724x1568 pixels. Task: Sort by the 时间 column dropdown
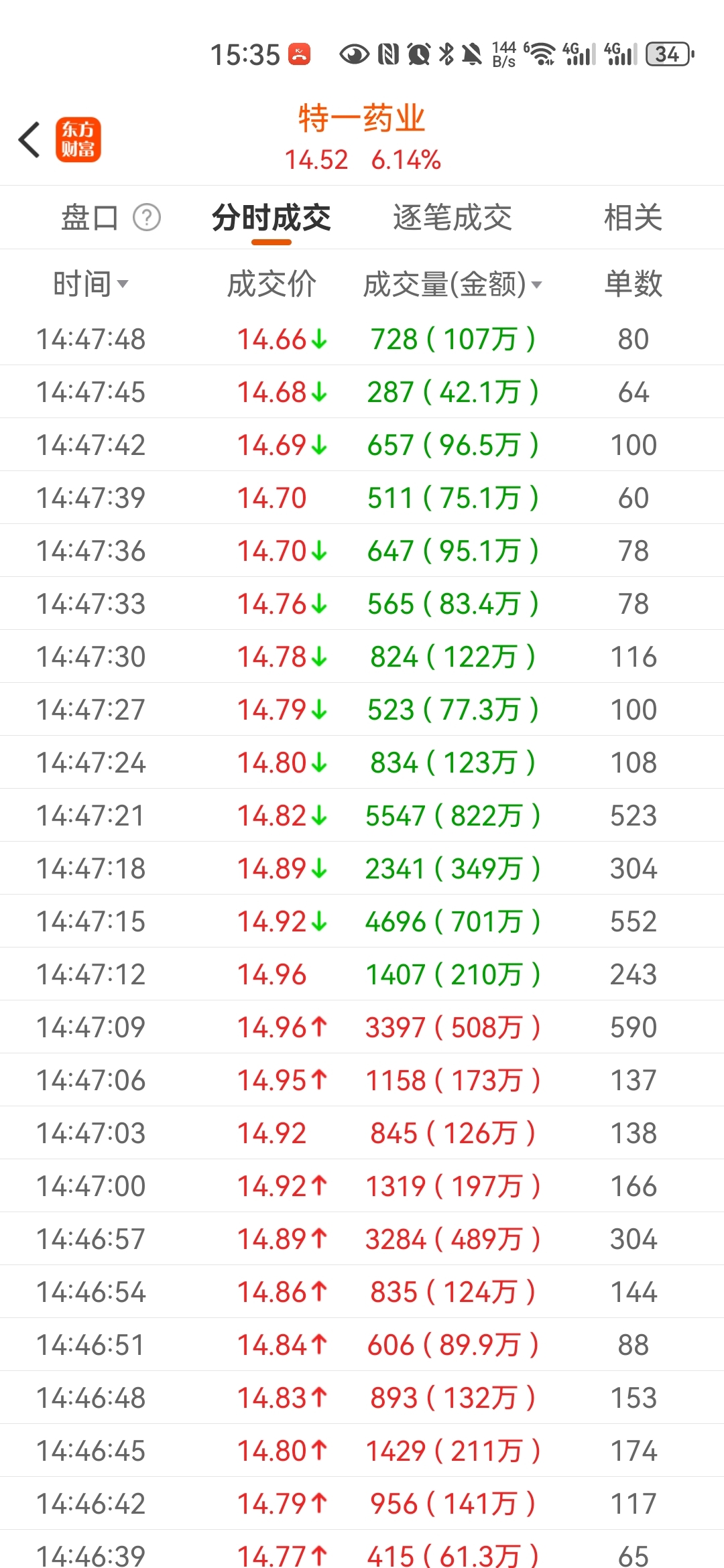90,284
